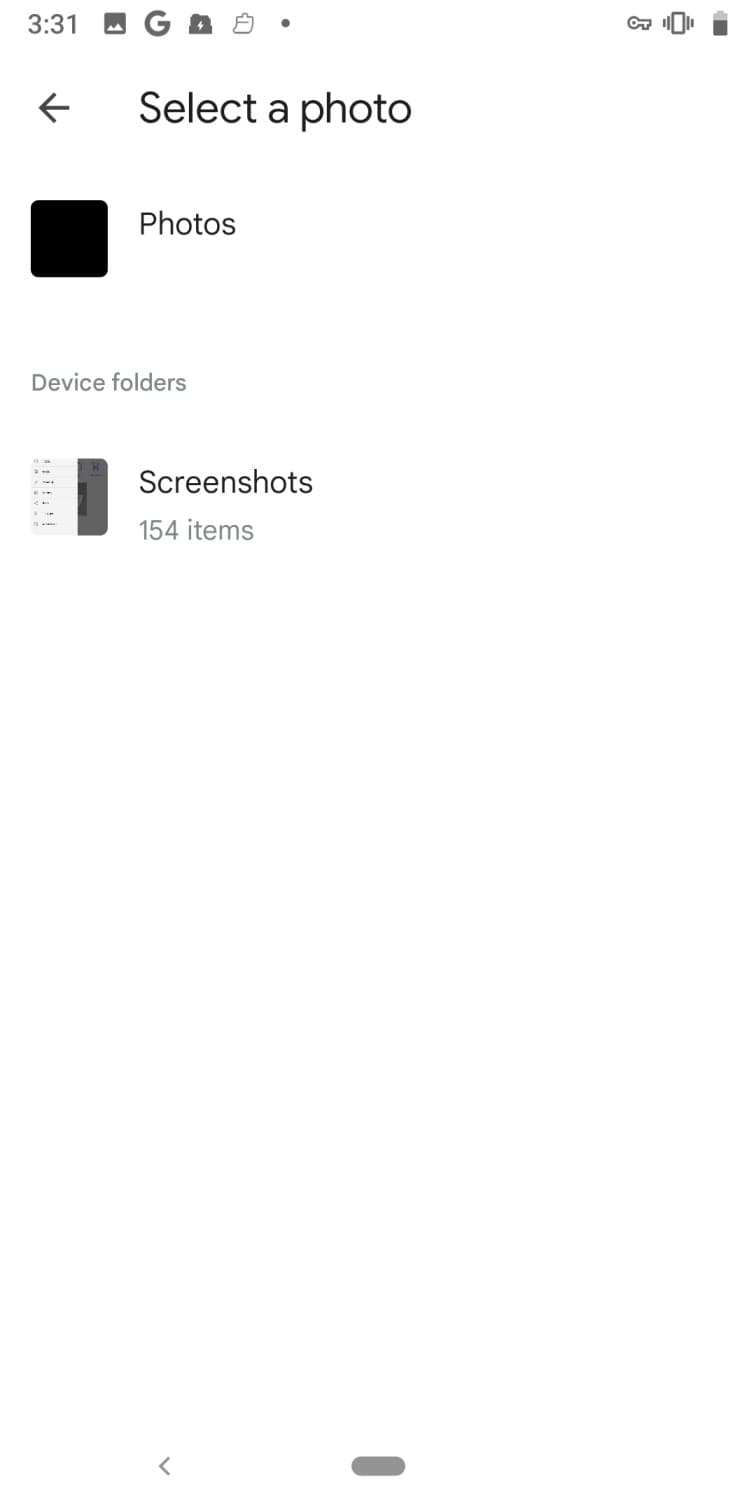This screenshot has width=756, height=1512.
Task: Select the key icon in the status bar
Action: 639,23
